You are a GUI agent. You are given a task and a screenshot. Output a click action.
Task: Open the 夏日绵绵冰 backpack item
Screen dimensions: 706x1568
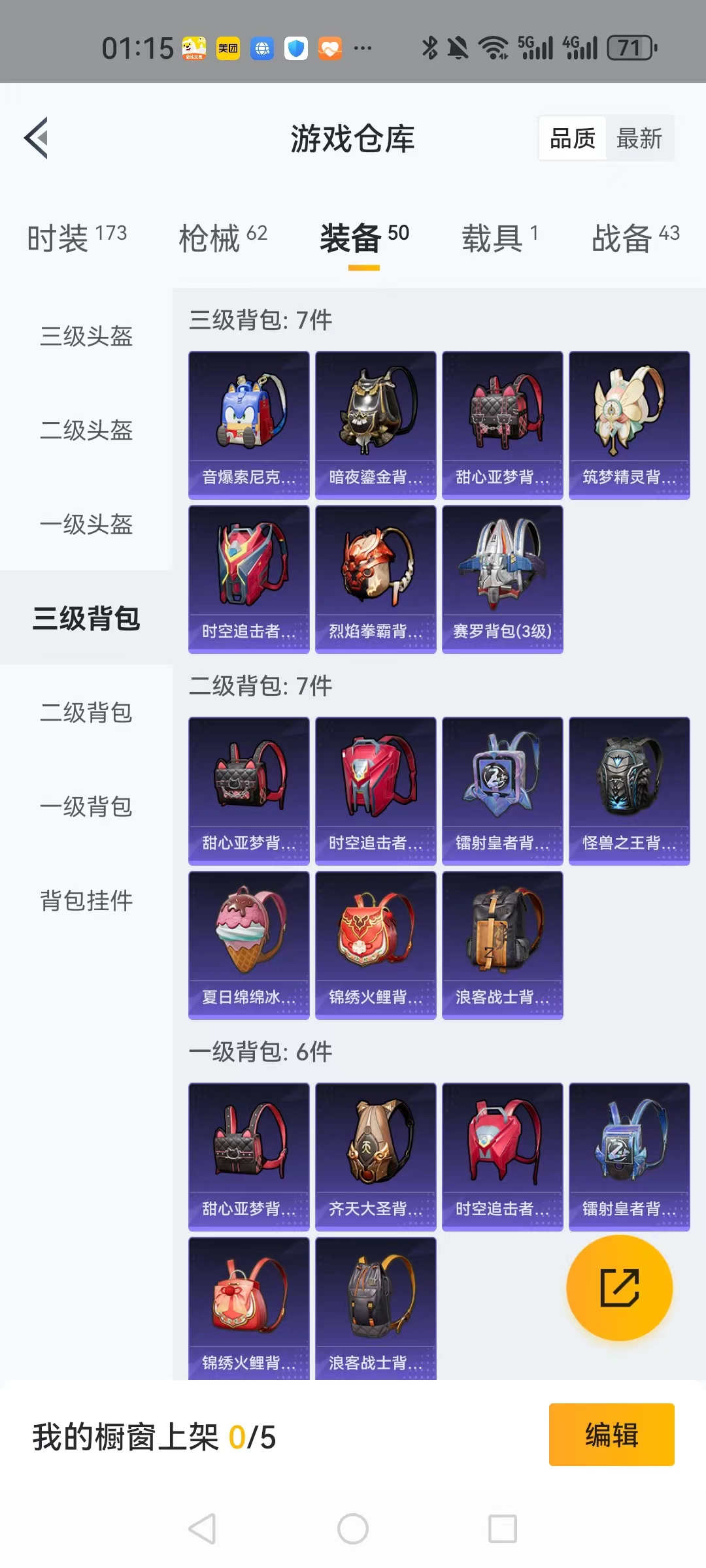tap(249, 945)
